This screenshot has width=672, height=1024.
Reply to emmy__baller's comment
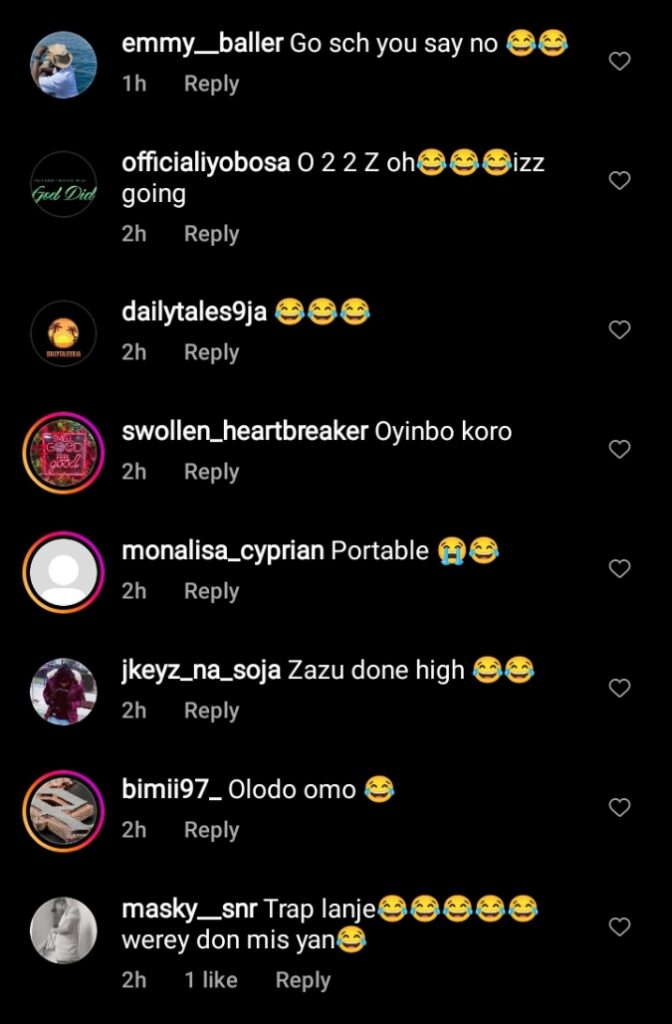pos(211,84)
